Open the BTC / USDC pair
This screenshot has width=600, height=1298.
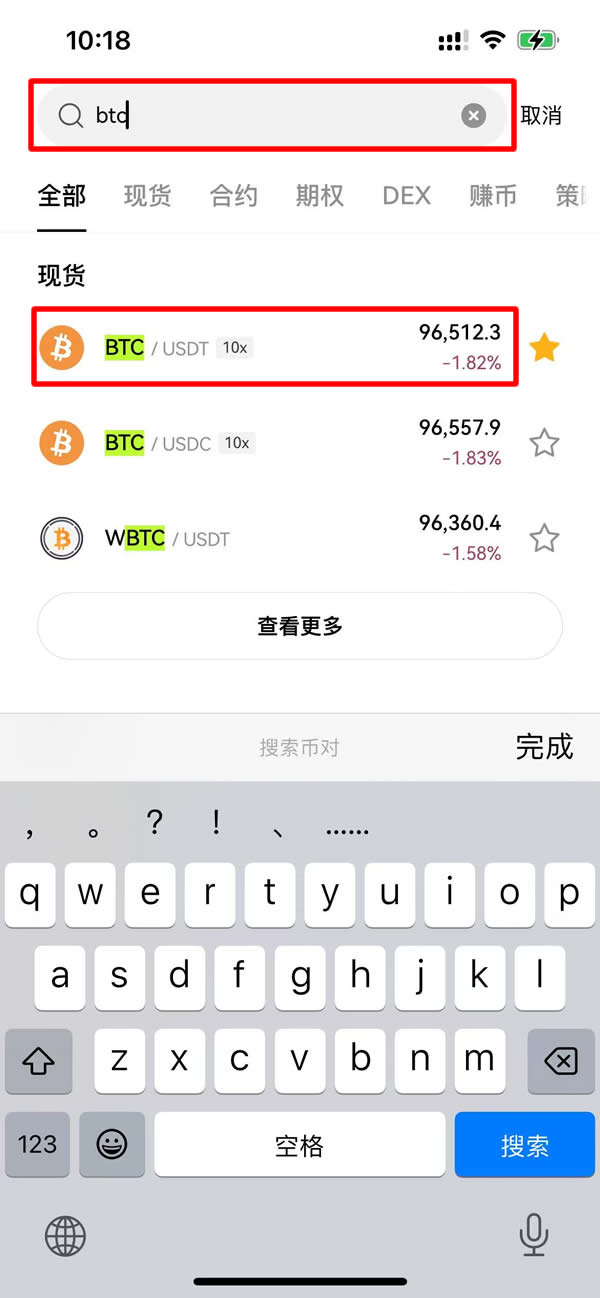pyautogui.click(x=270, y=443)
